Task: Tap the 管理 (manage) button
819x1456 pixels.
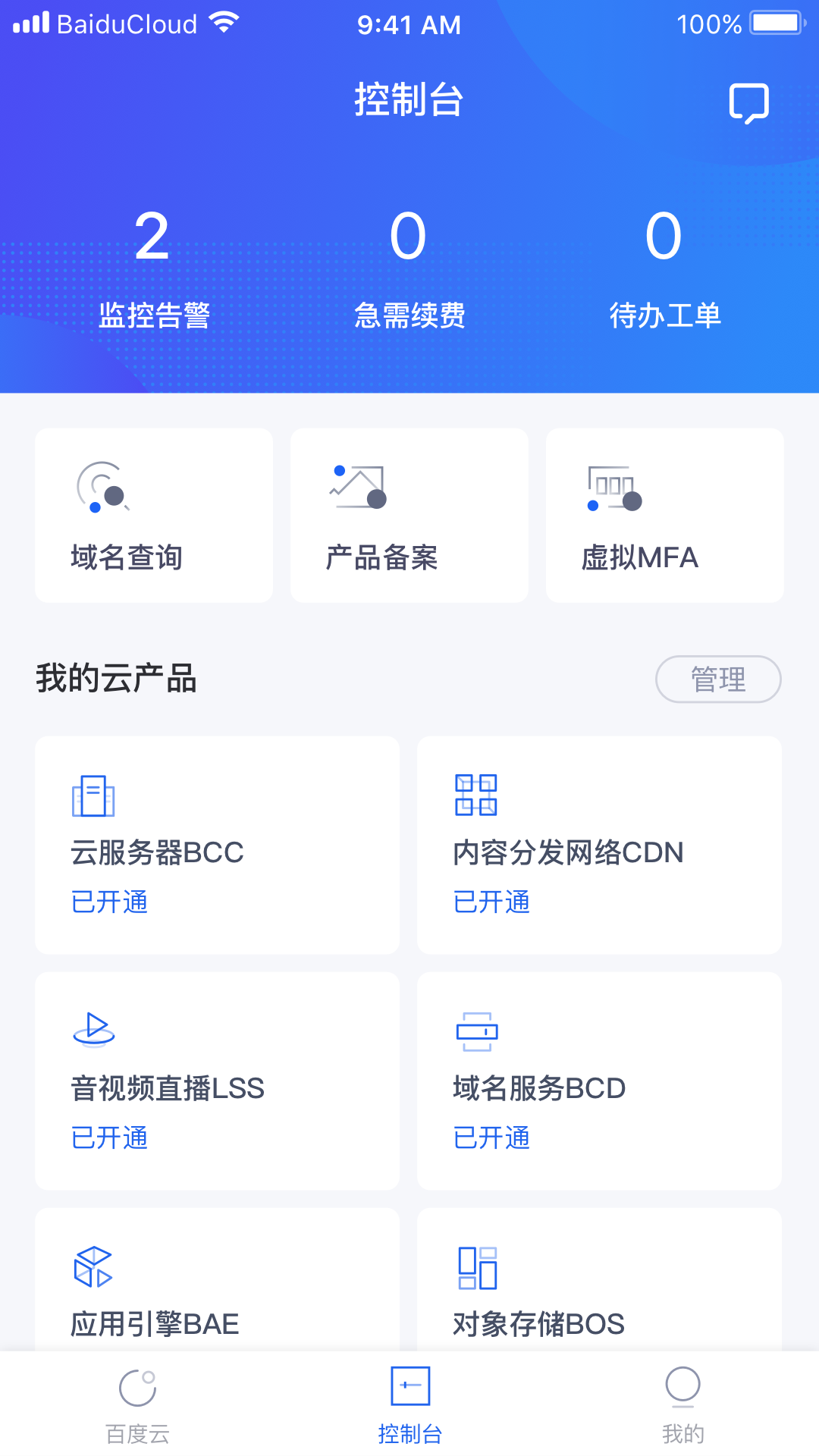Action: [x=718, y=679]
